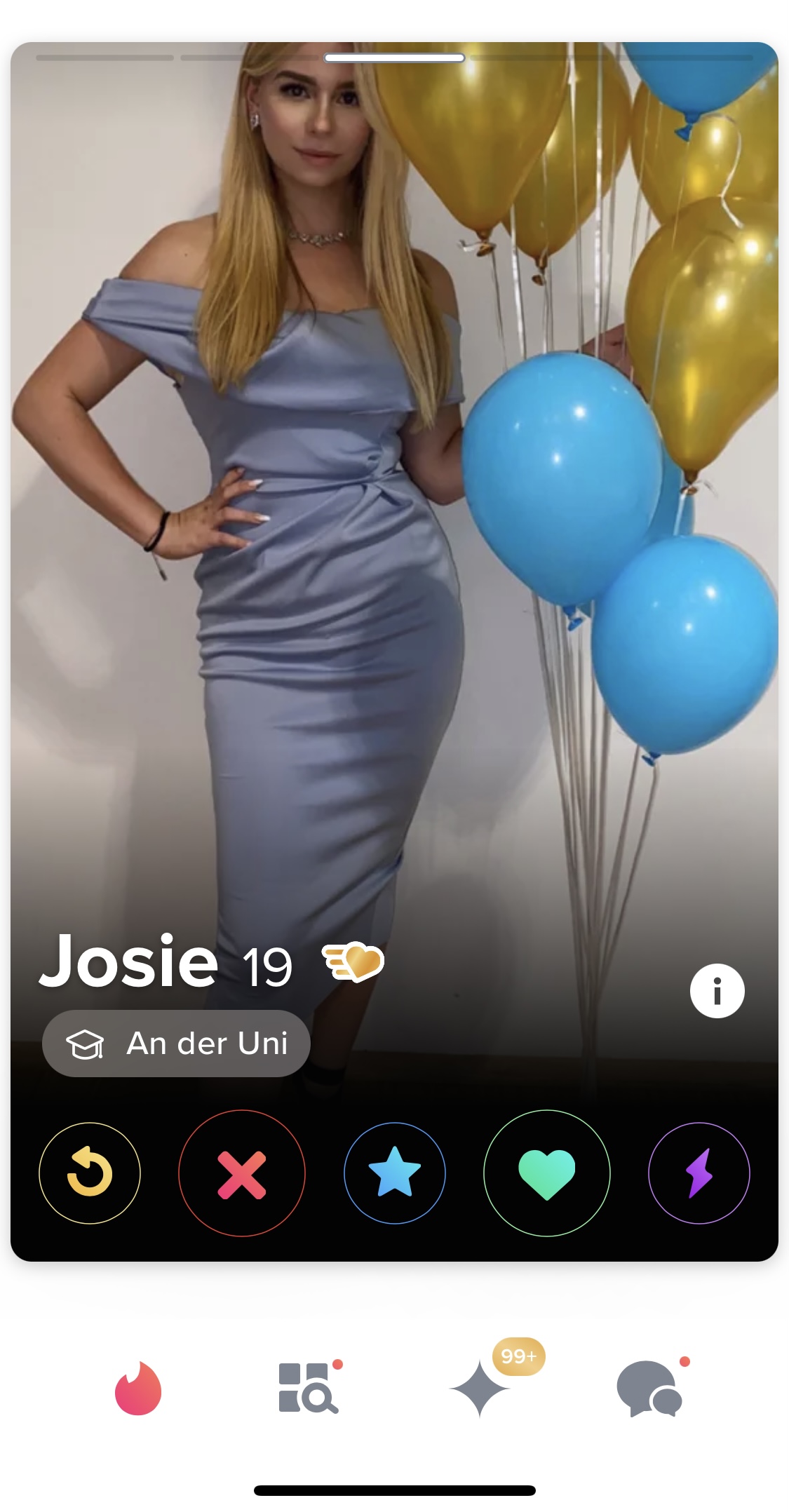Open the messages tab

(650, 1388)
